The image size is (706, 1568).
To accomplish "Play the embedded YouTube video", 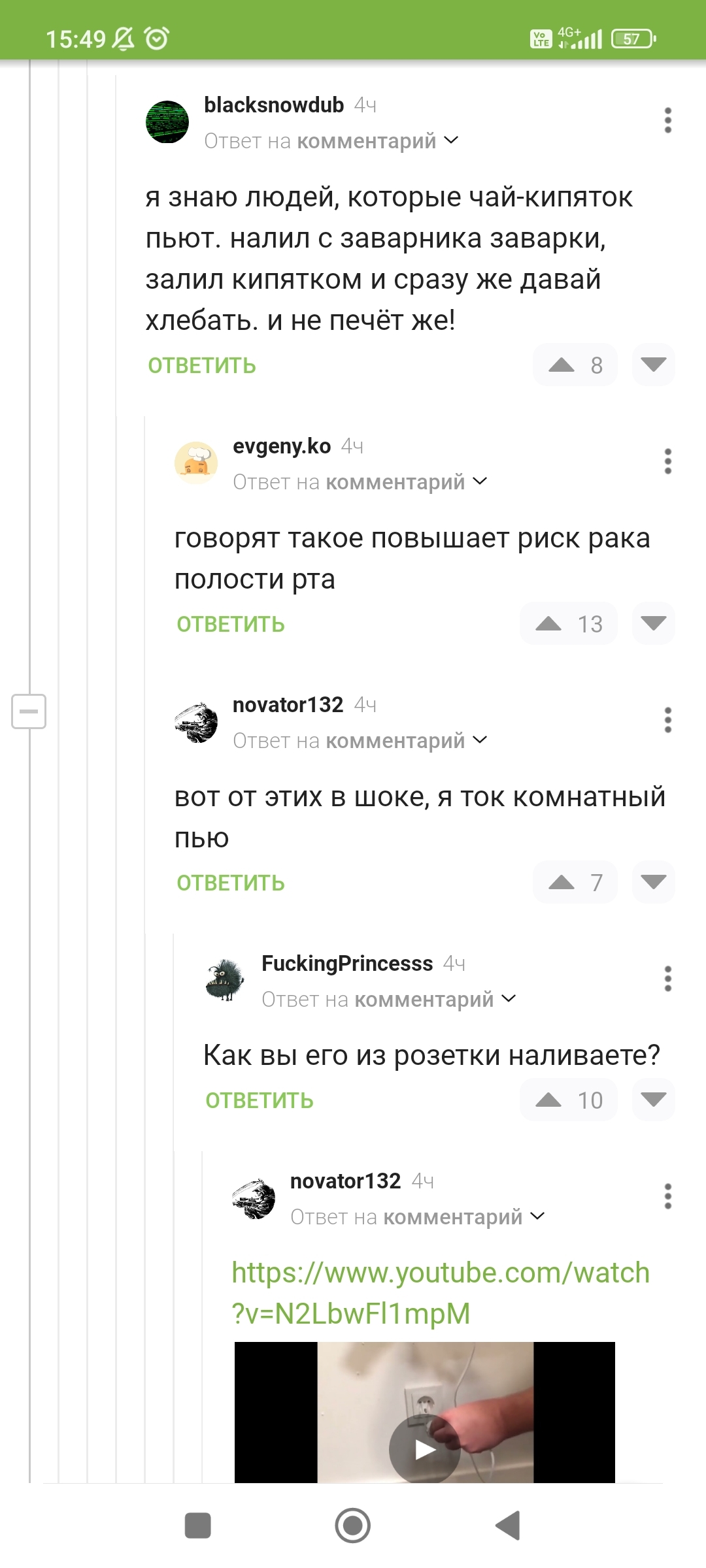I will tap(425, 1450).
